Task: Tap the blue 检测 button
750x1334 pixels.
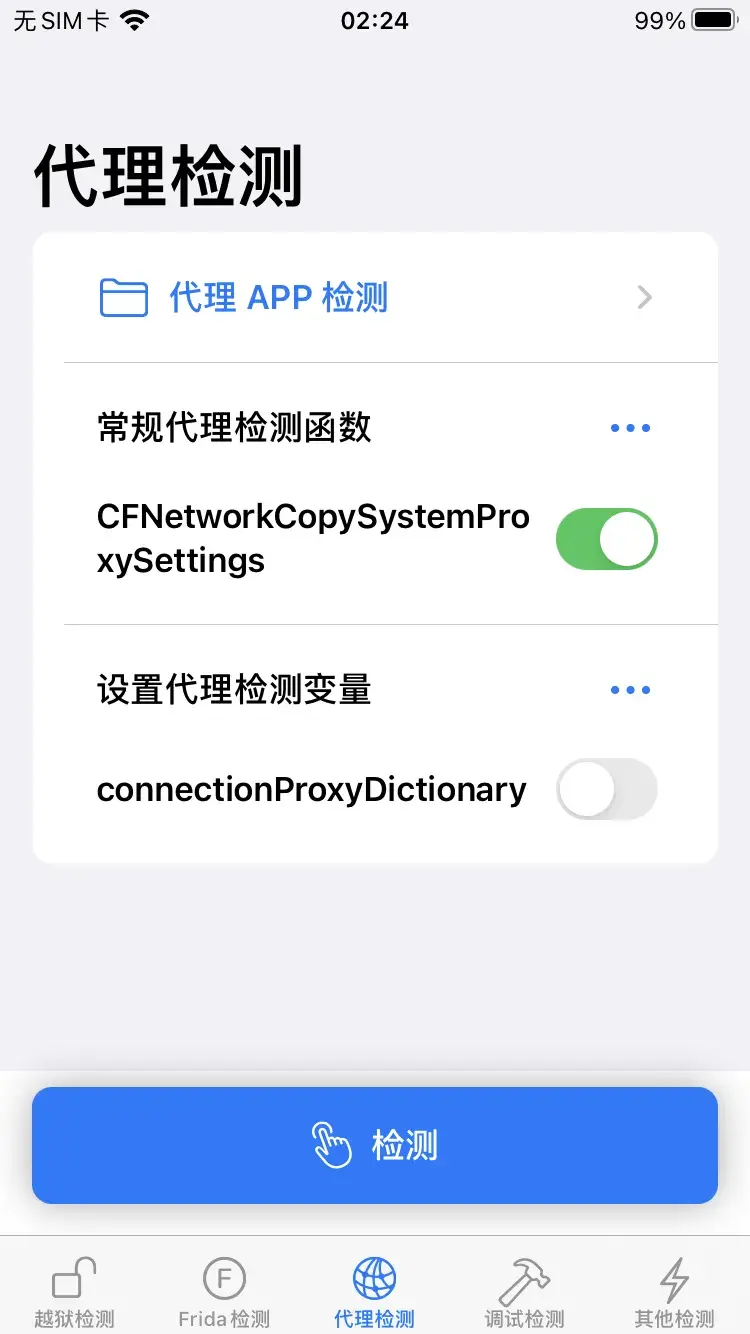Action: click(x=375, y=1145)
